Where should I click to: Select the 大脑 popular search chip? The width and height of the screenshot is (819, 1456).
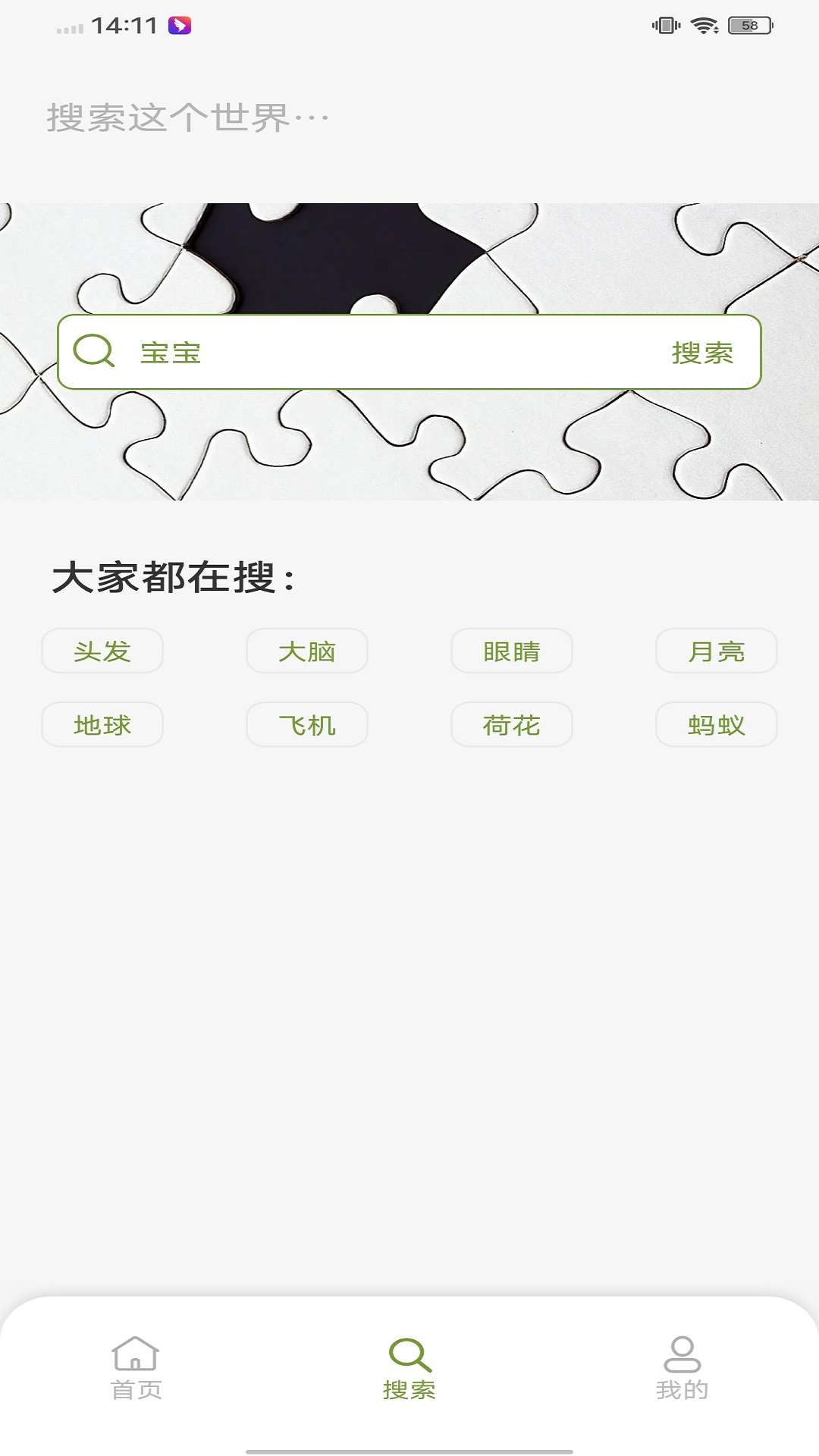[307, 651]
